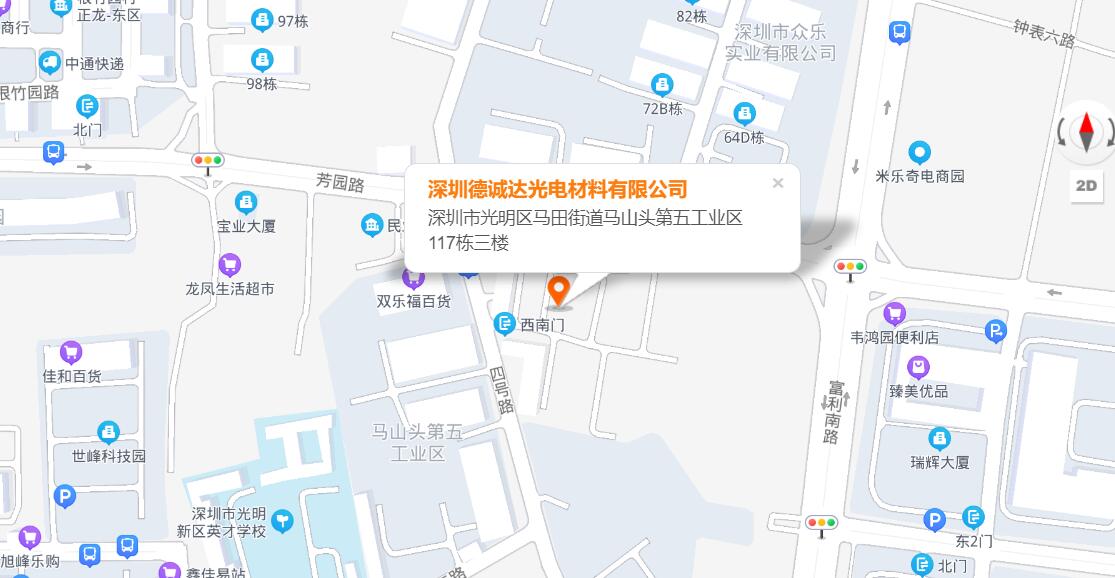Switch the map to 2D view
This screenshot has height=578, width=1115.
1086,186
